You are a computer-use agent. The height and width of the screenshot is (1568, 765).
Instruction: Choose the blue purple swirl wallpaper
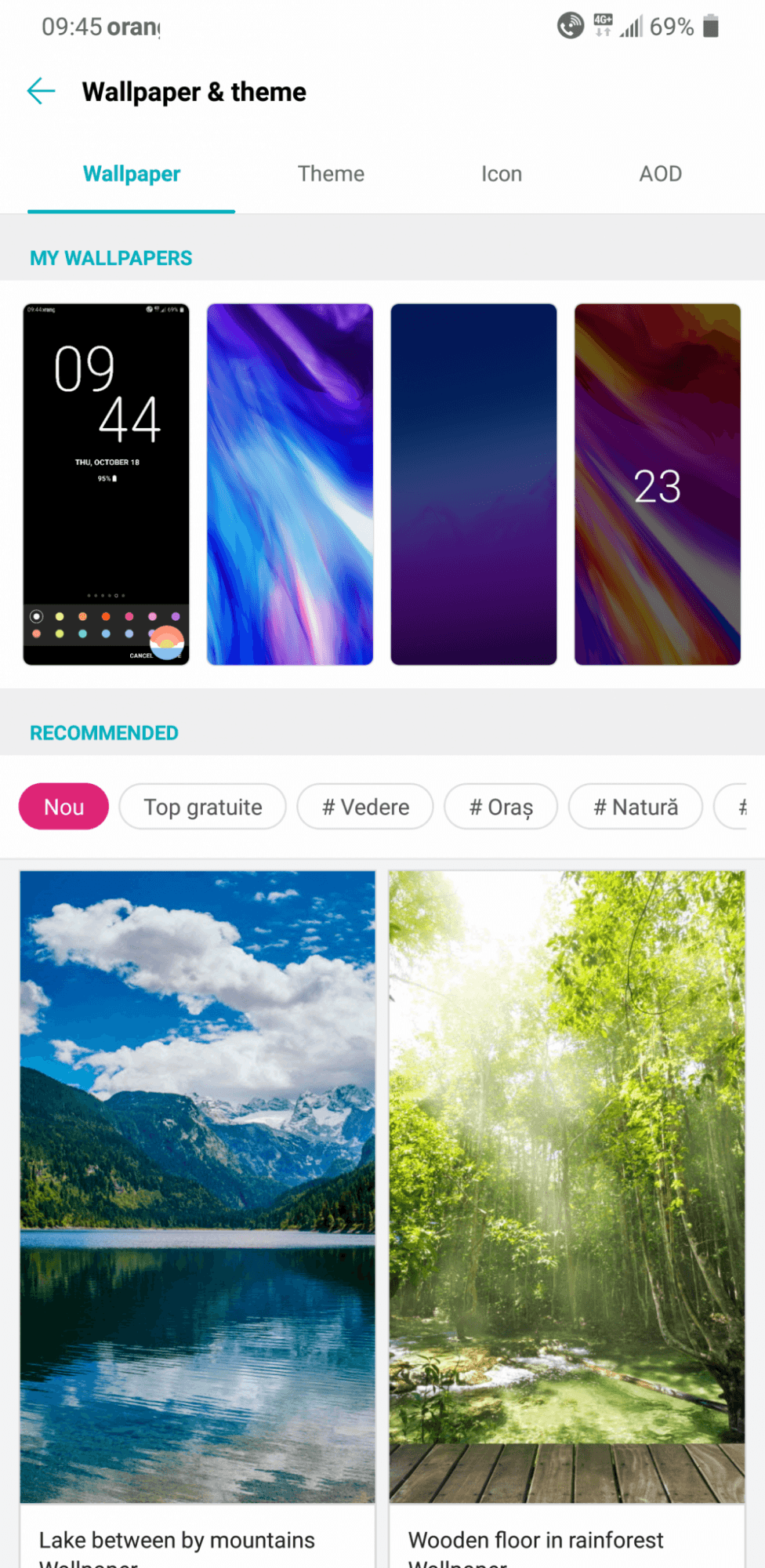pos(290,484)
